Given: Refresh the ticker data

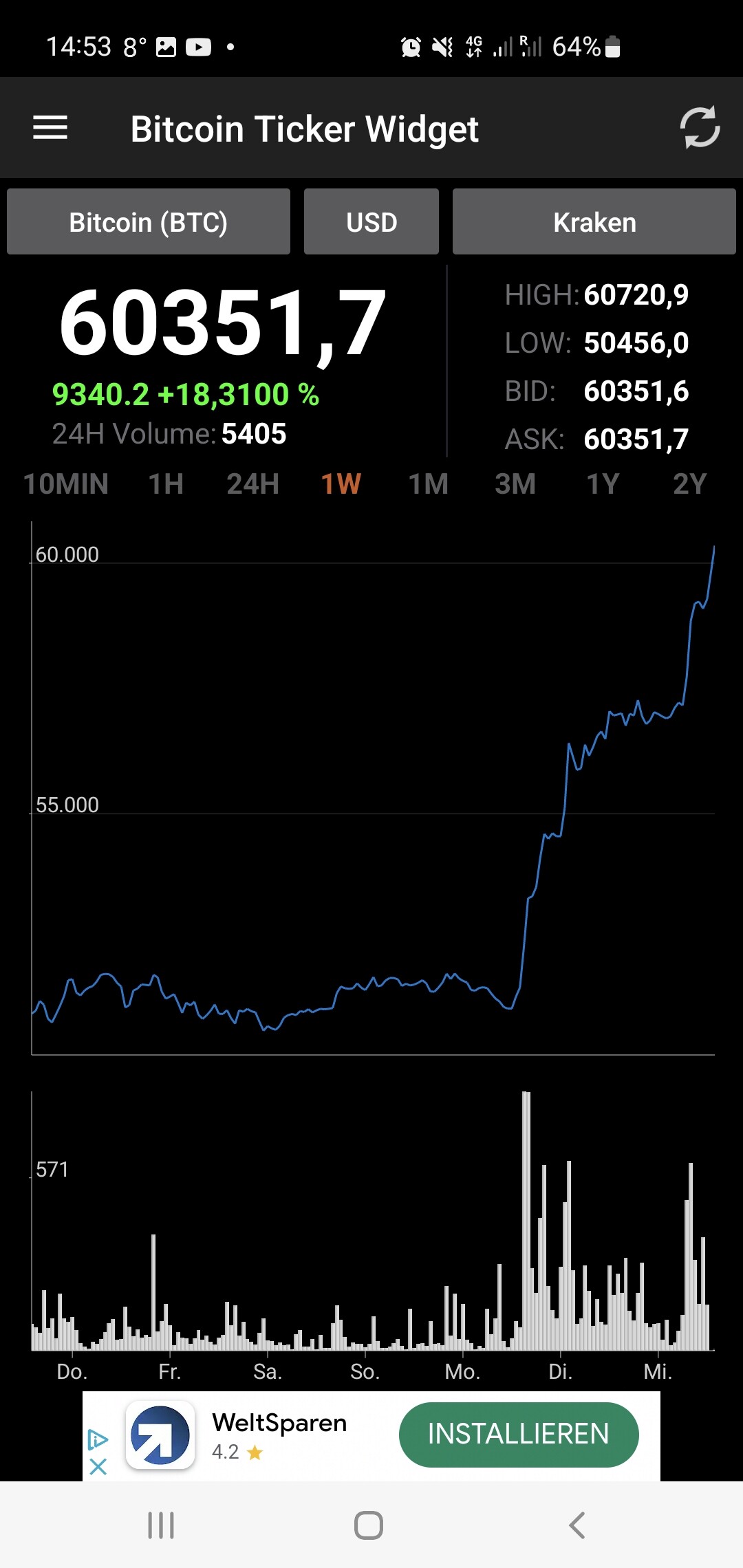Looking at the screenshot, I should [700, 127].
